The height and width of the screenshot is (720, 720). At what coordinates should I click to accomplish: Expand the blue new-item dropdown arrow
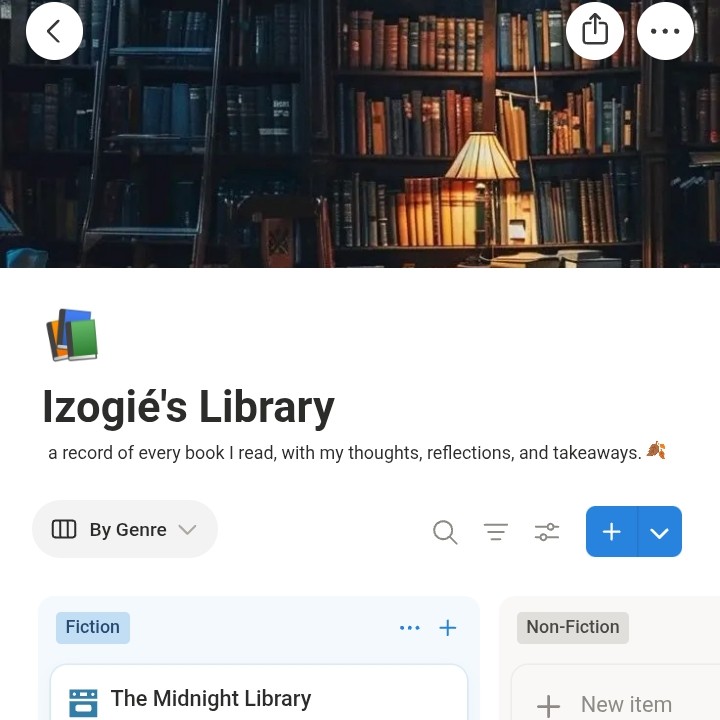[x=659, y=531]
